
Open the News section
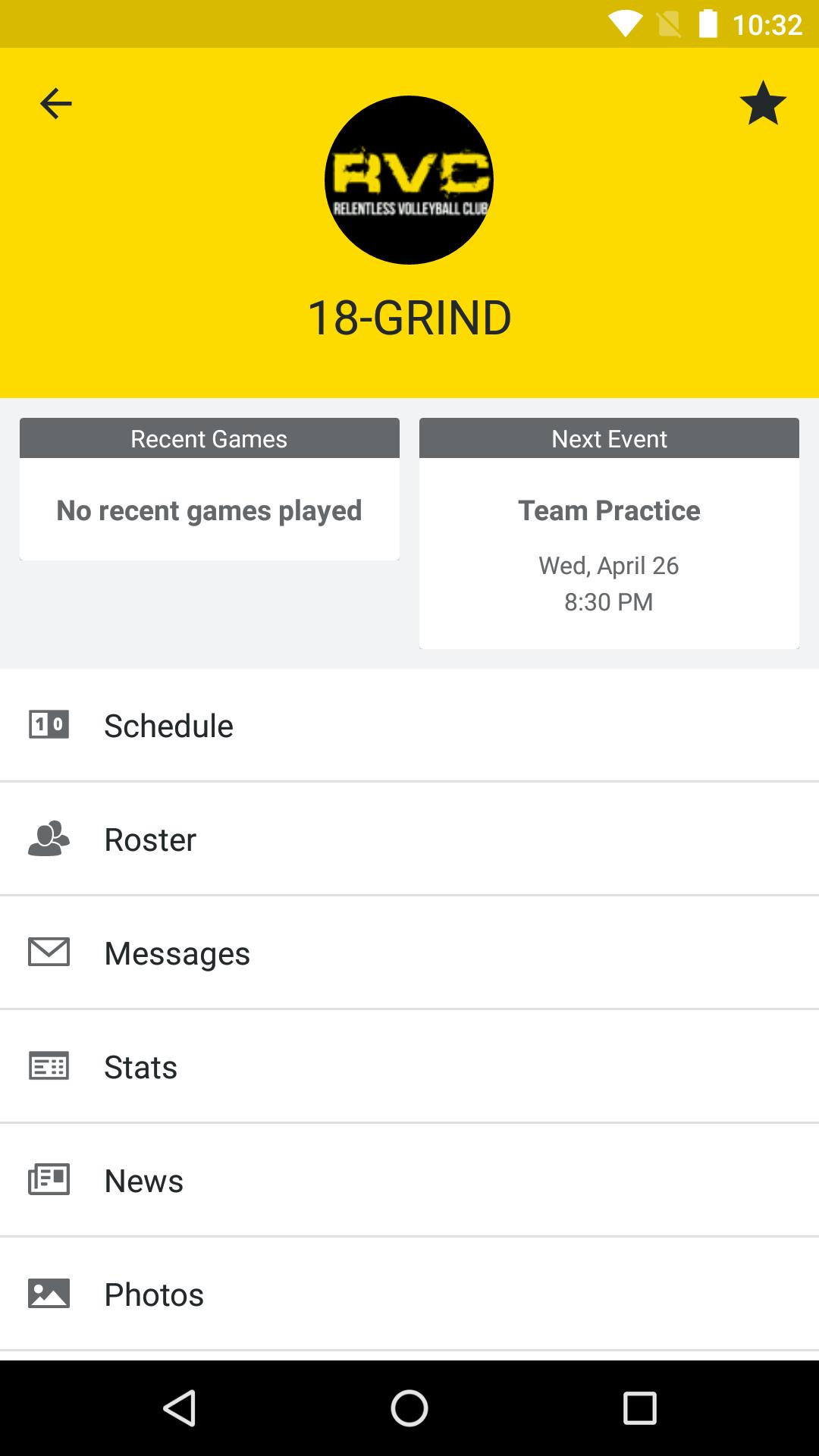coord(409,1181)
